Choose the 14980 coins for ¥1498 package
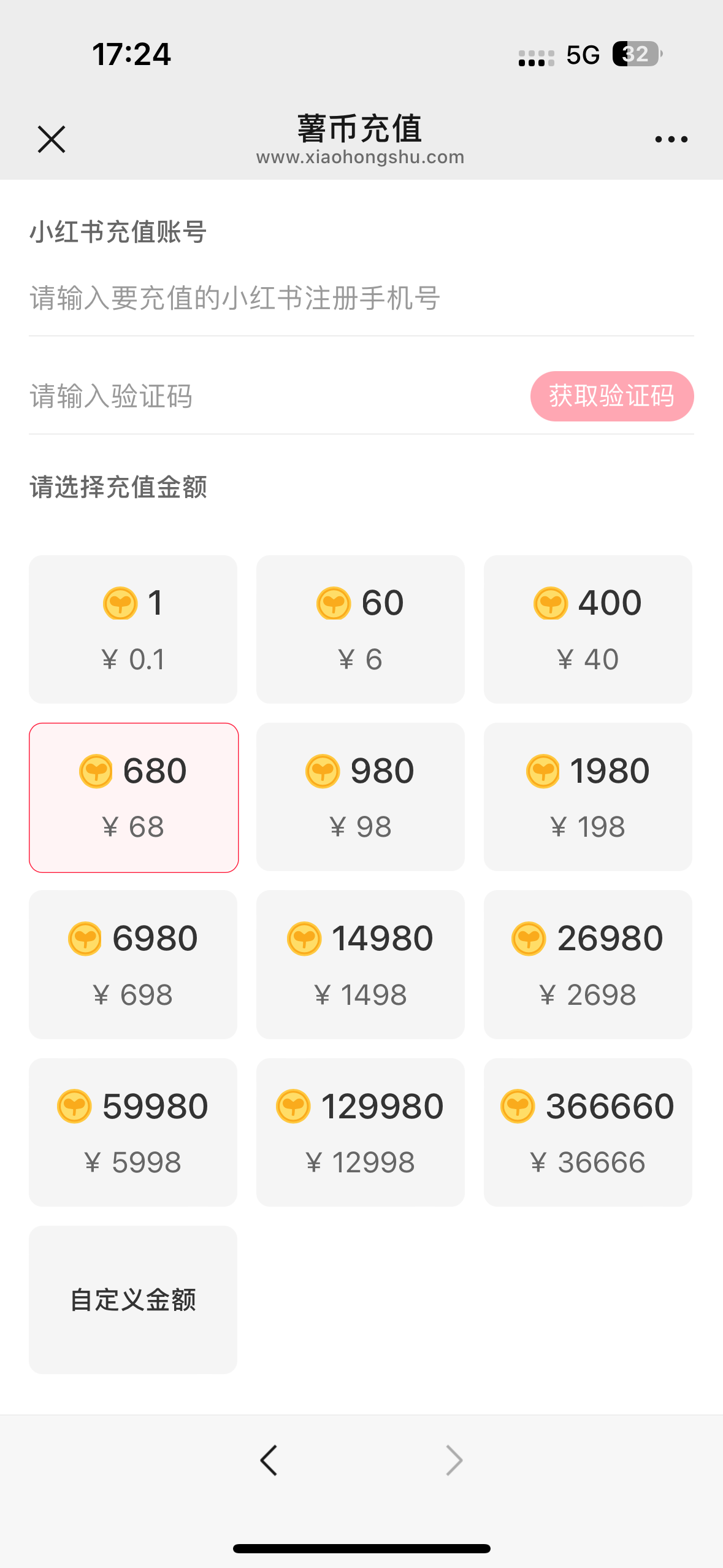 coord(361,964)
